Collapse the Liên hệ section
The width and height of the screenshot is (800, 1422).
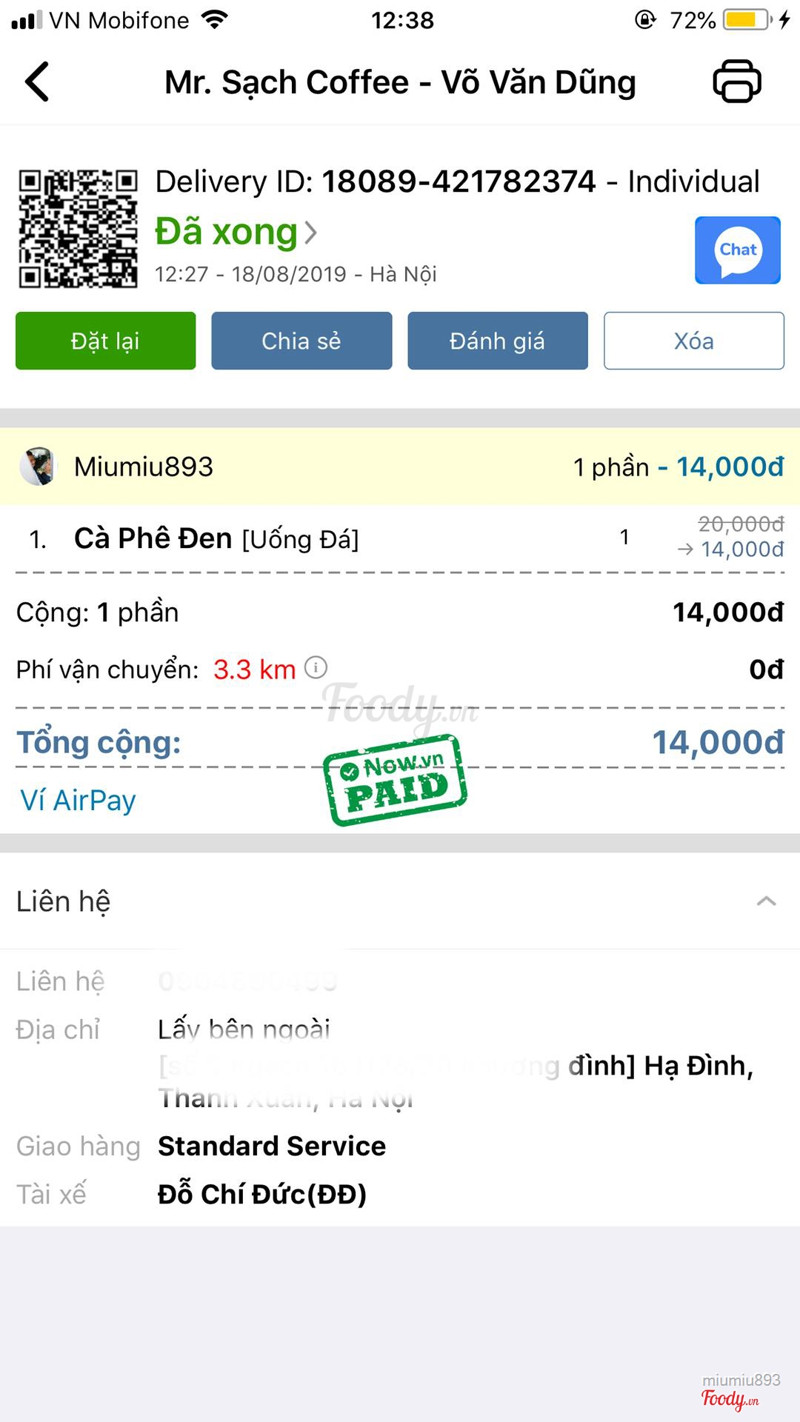point(766,901)
